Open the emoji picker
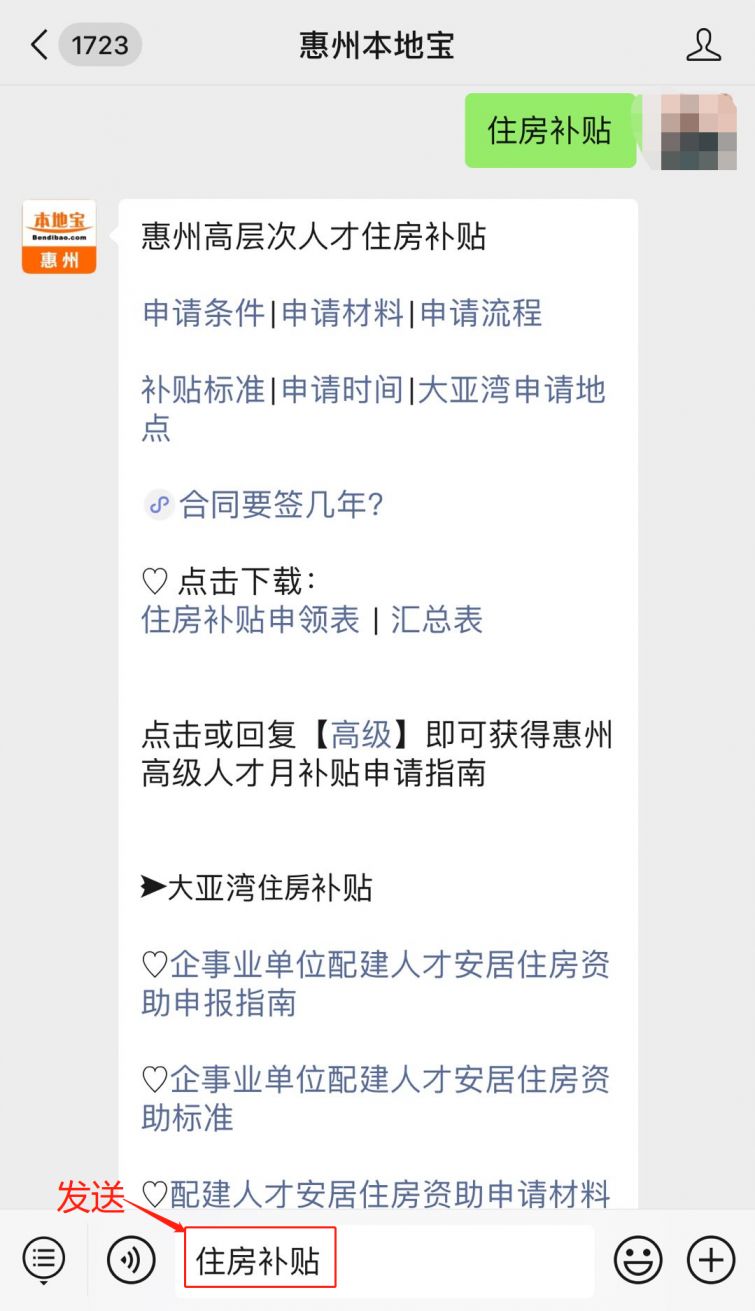The height and width of the screenshot is (1311, 755). (x=638, y=1260)
